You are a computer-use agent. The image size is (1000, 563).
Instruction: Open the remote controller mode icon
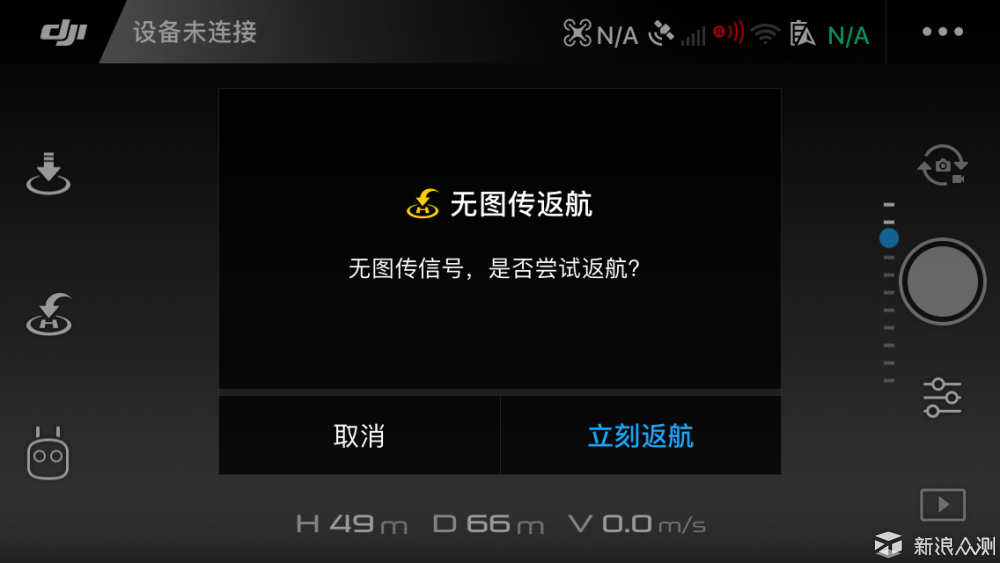tap(48, 453)
